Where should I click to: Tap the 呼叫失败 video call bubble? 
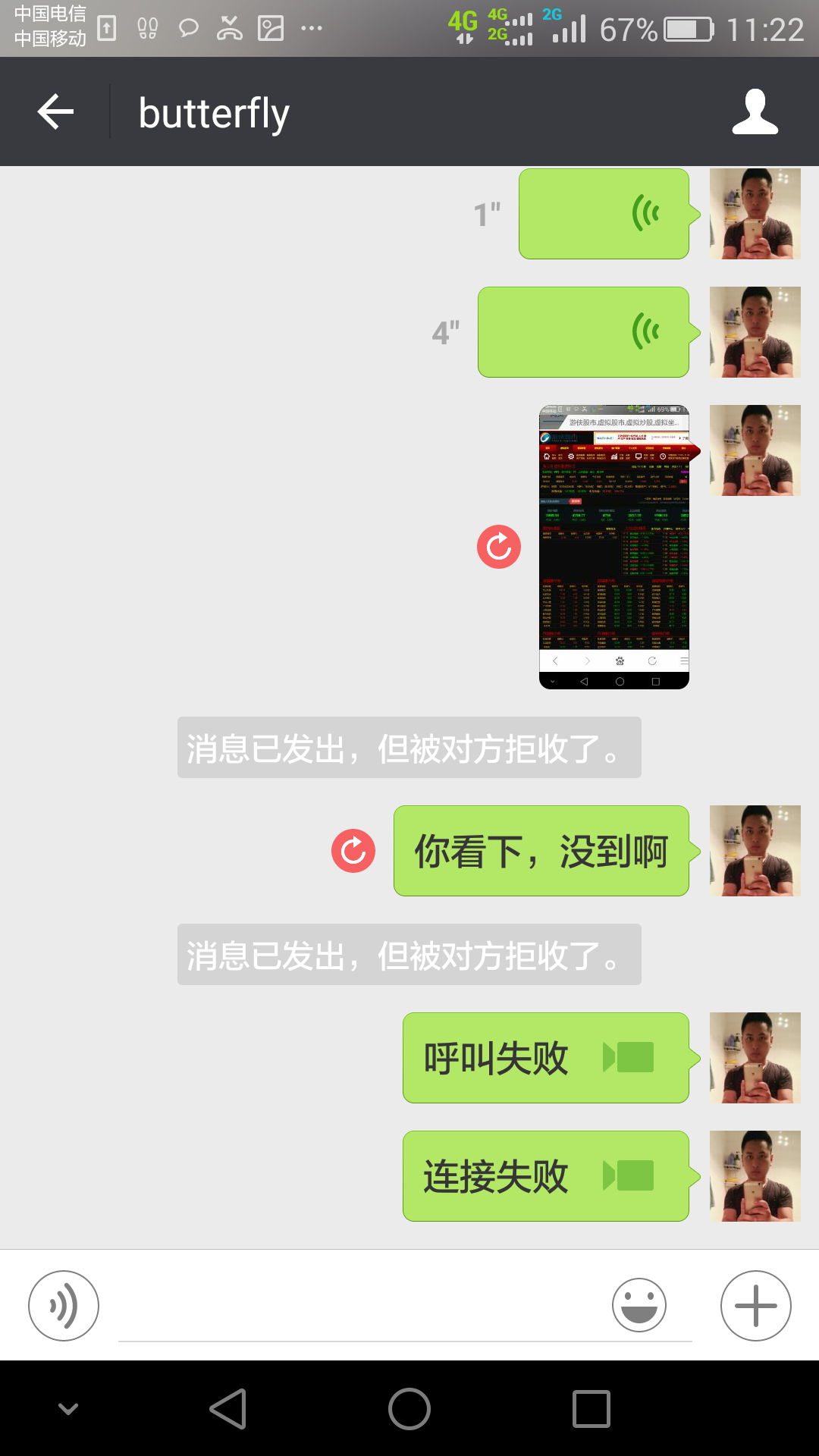(x=550, y=1058)
